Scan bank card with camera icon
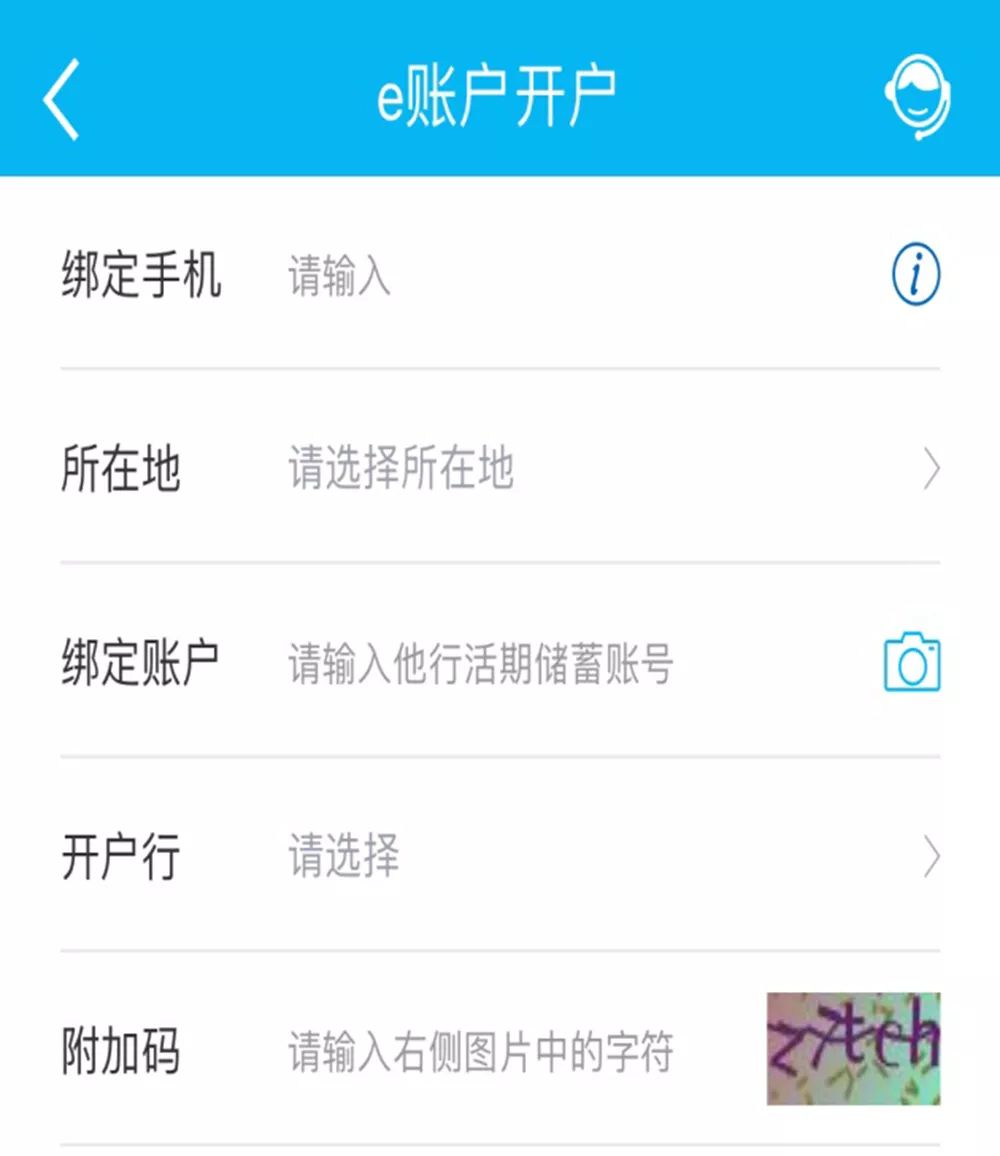This screenshot has height=1156, width=1000. [x=912, y=662]
